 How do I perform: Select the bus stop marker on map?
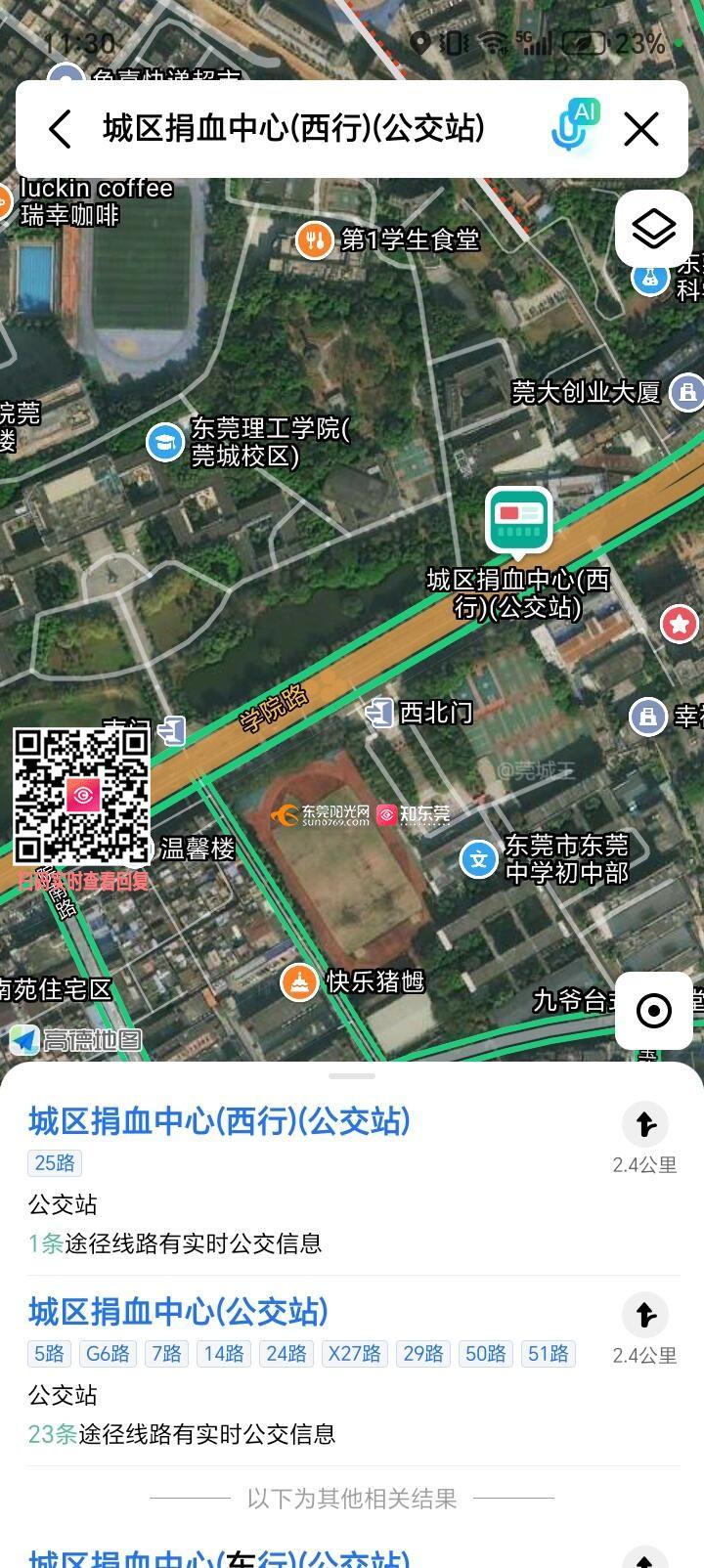coord(518,519)
